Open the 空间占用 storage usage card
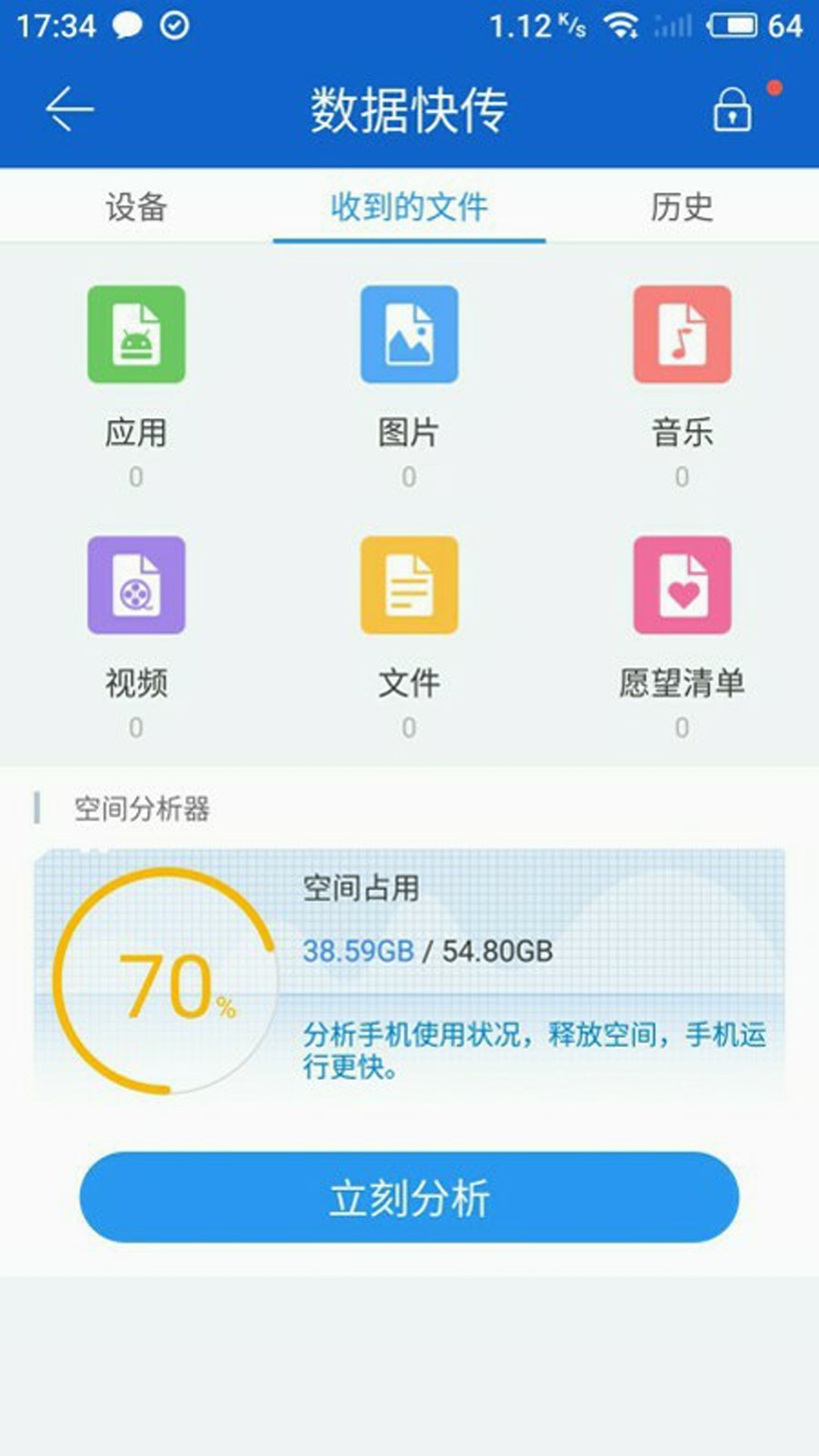Screen dimensions: 819x1456 pos(409,978)
